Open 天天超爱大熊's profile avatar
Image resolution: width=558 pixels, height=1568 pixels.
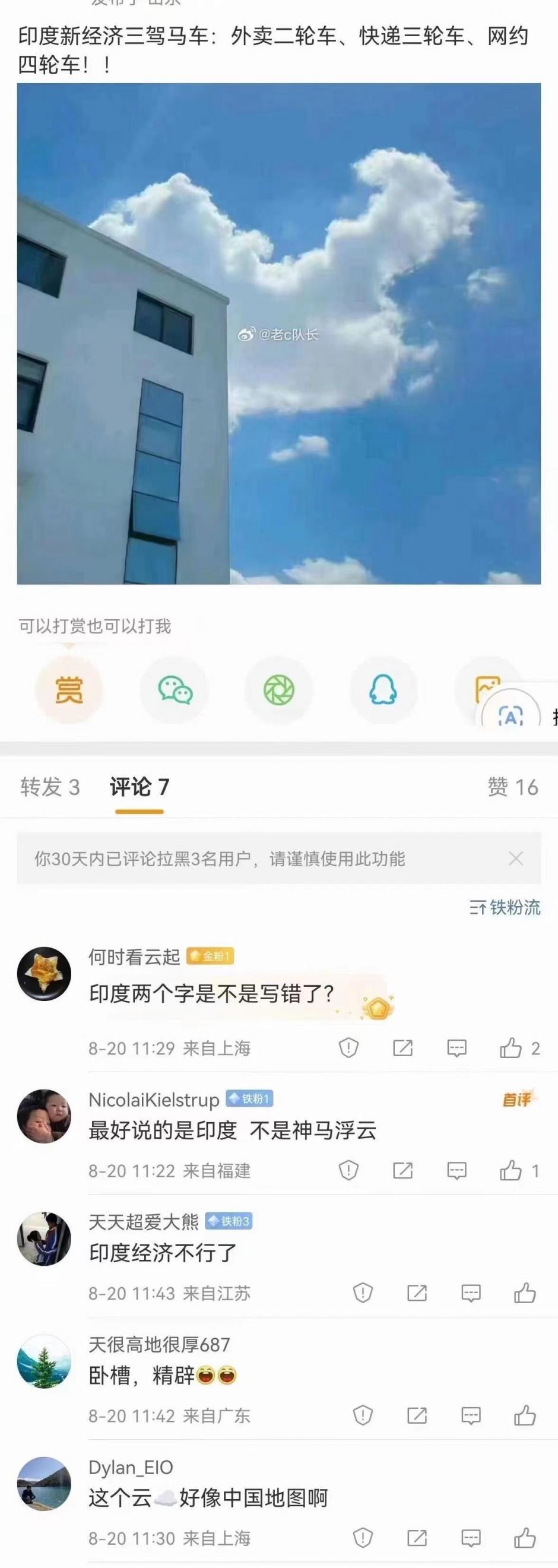click(44, 1238)
